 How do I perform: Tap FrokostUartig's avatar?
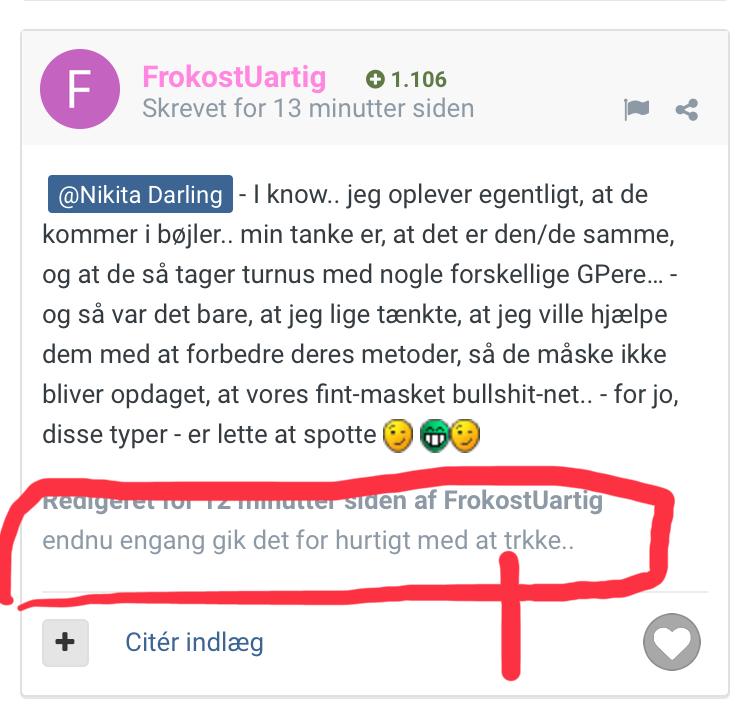[x=82, y=92]
